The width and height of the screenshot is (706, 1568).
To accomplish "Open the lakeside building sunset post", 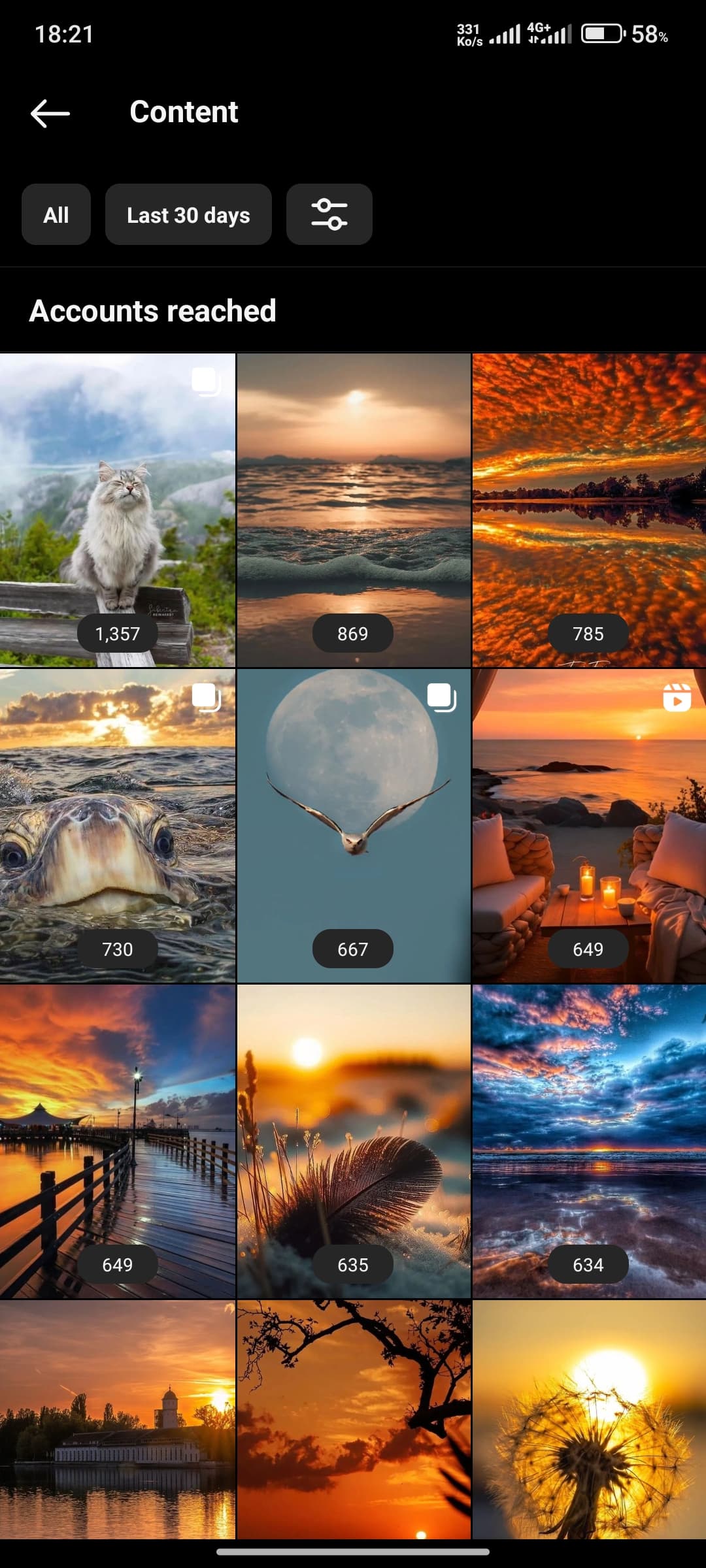I will pyautogui.click(x=118, y=1420).
